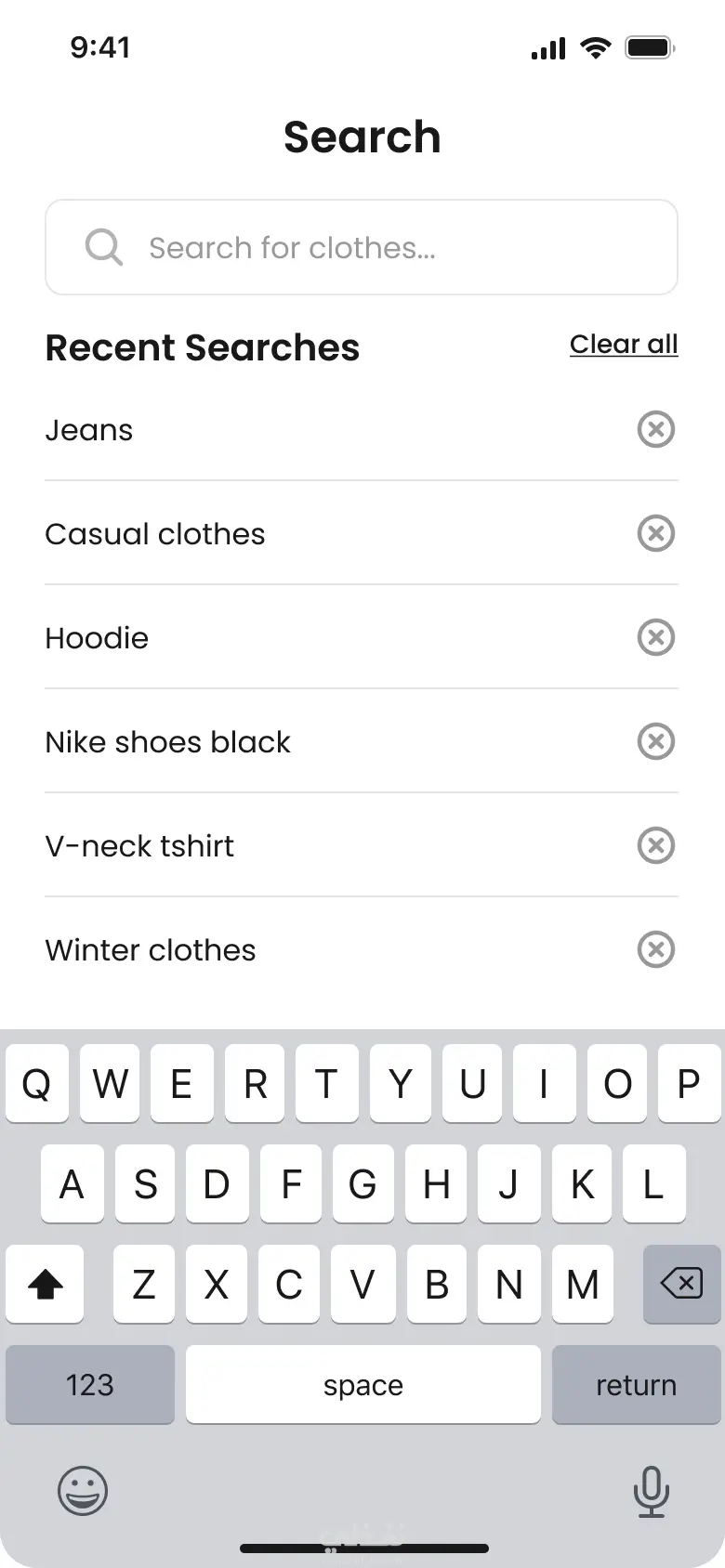Delete the Casual clothes recent search
This screenshot has width=725, height=1568.
(x=655, y=533)
